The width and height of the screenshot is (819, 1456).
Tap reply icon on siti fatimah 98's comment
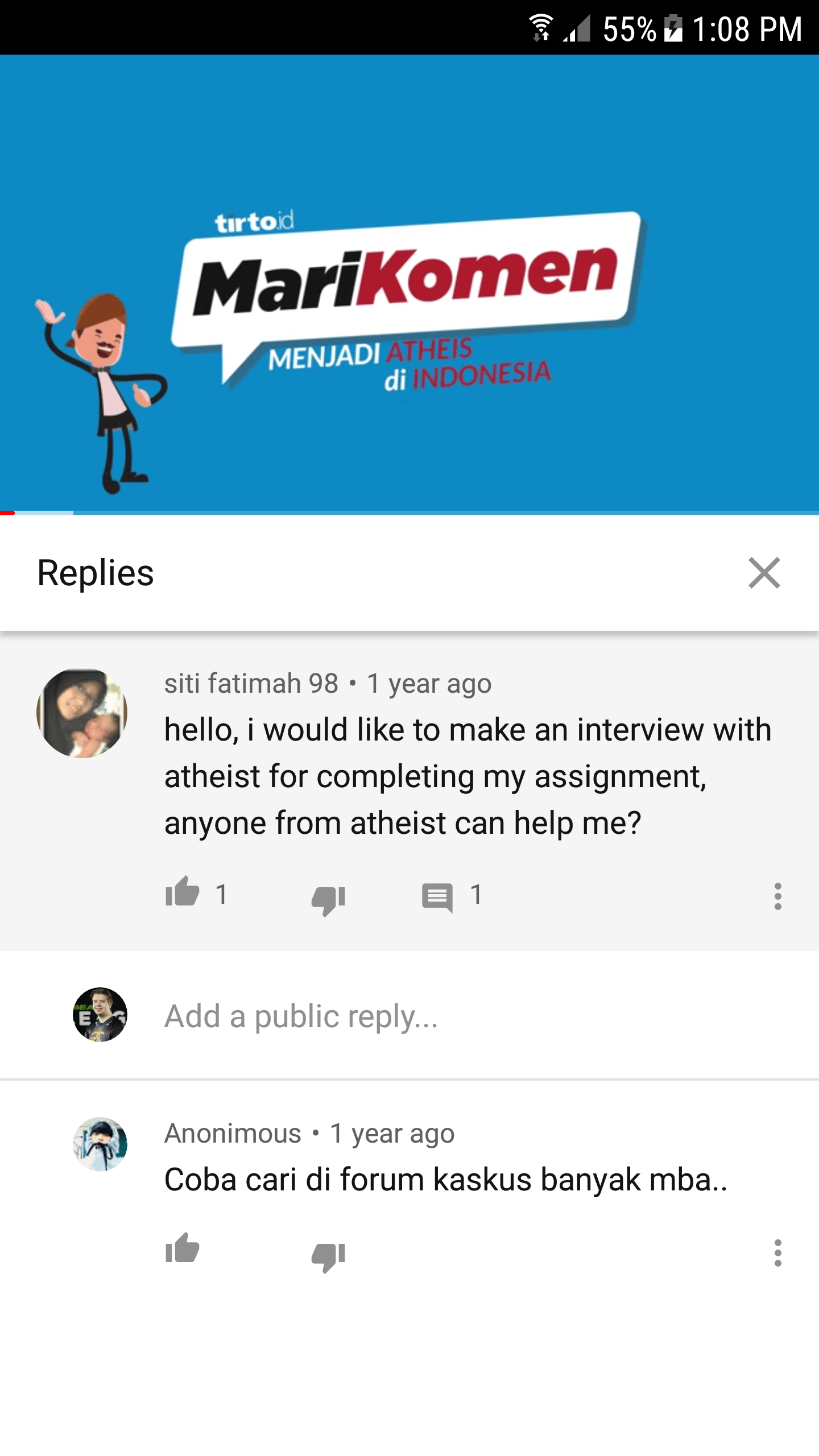tap(437, 897)
